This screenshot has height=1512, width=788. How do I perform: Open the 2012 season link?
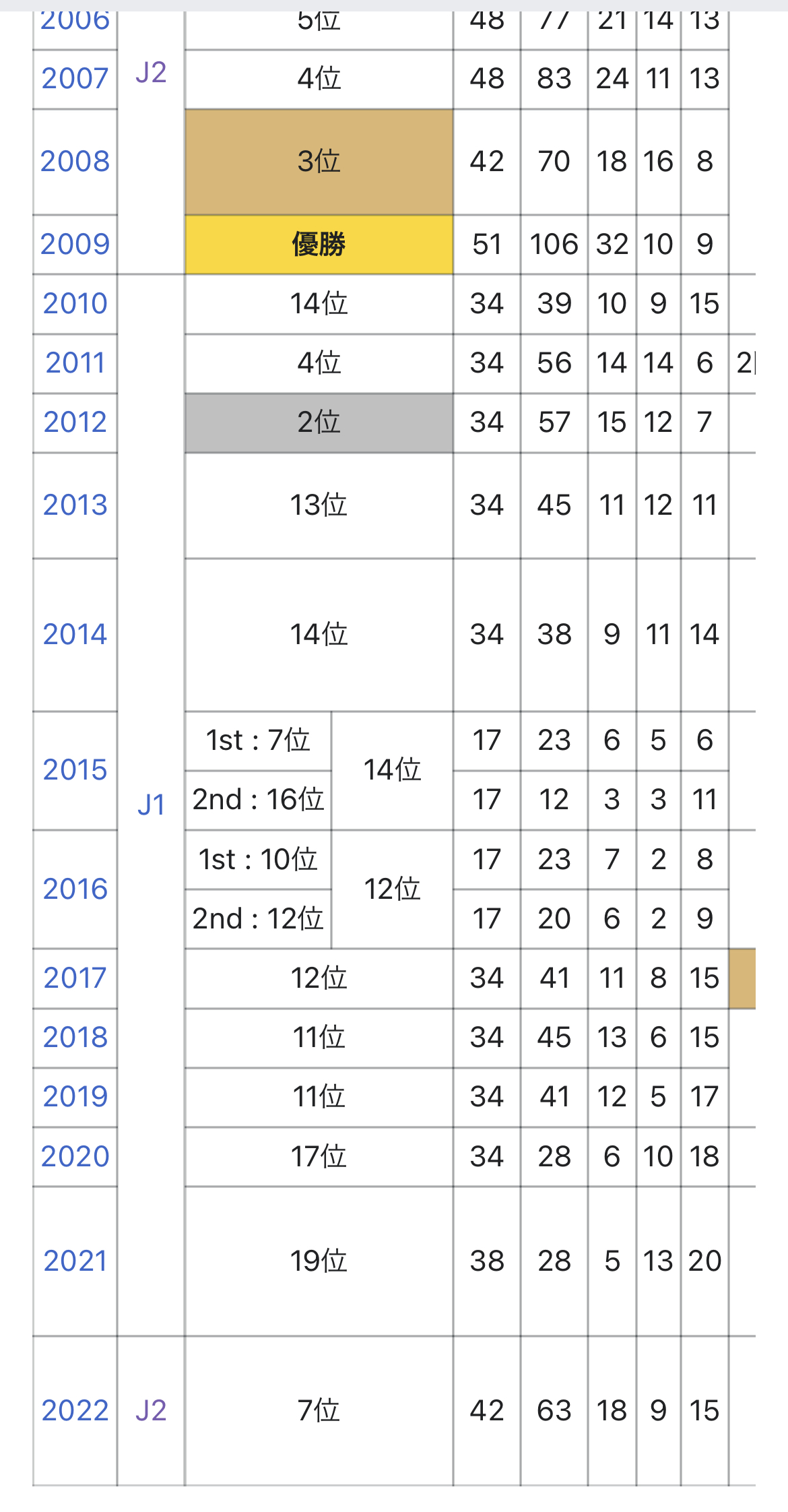click(x=75, y=422)
